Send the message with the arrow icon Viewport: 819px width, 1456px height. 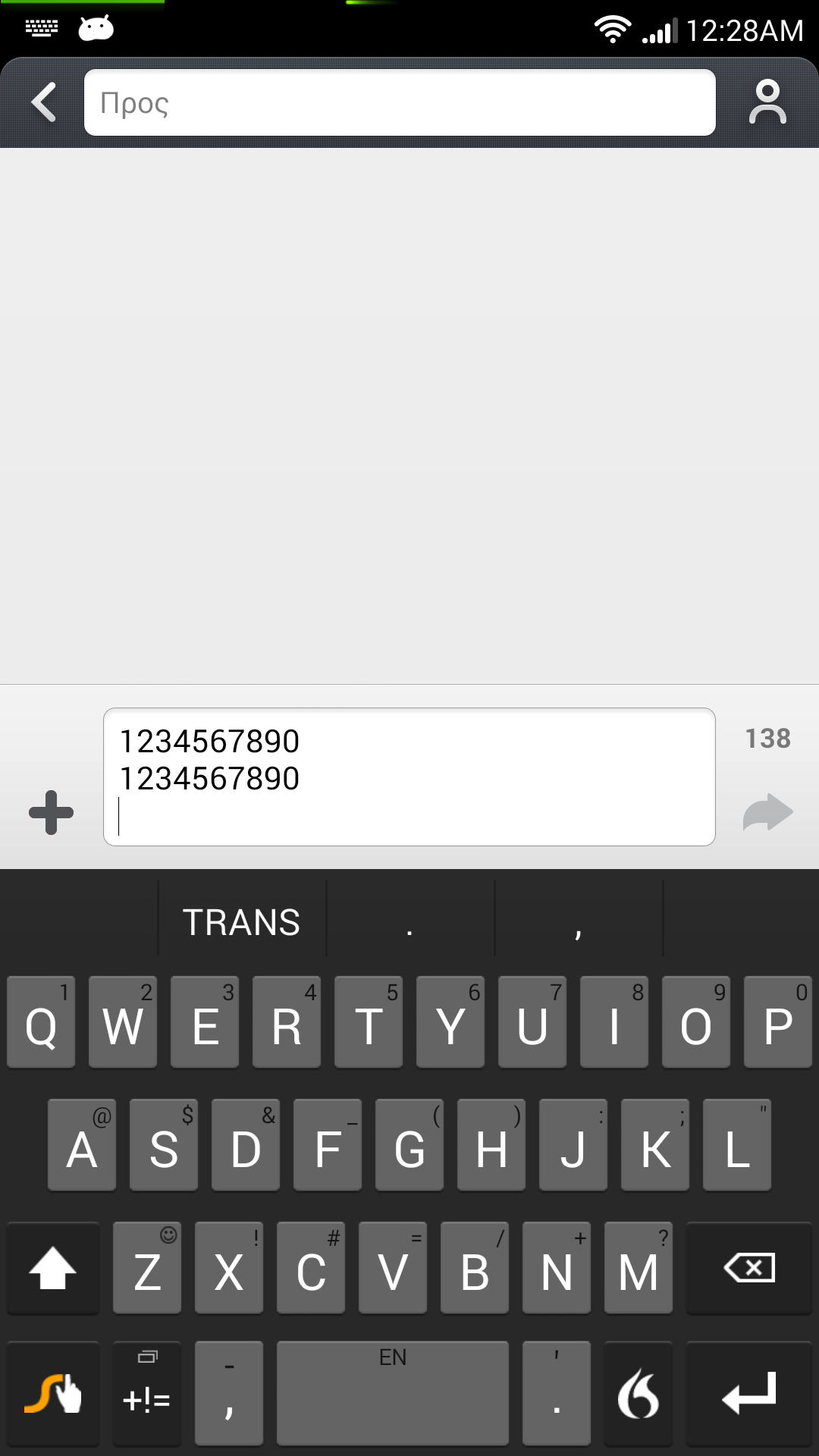[767, 811]
